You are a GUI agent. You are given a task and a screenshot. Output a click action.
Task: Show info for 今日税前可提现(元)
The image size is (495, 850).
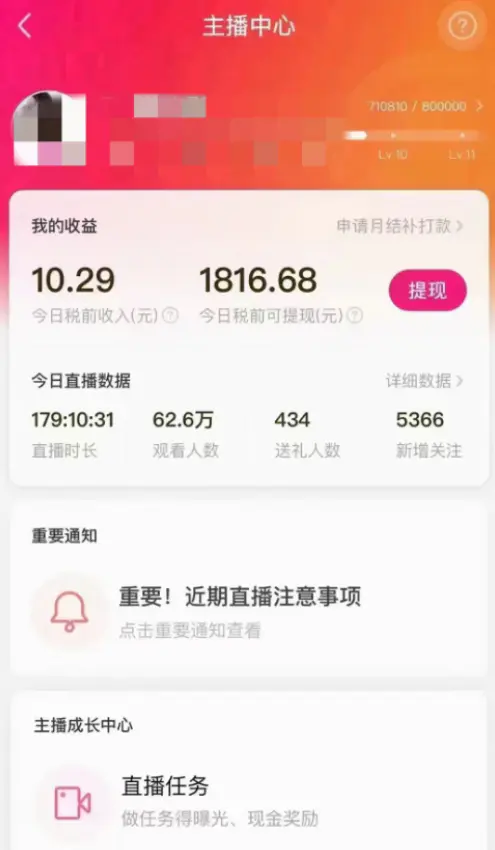[355, 315]
